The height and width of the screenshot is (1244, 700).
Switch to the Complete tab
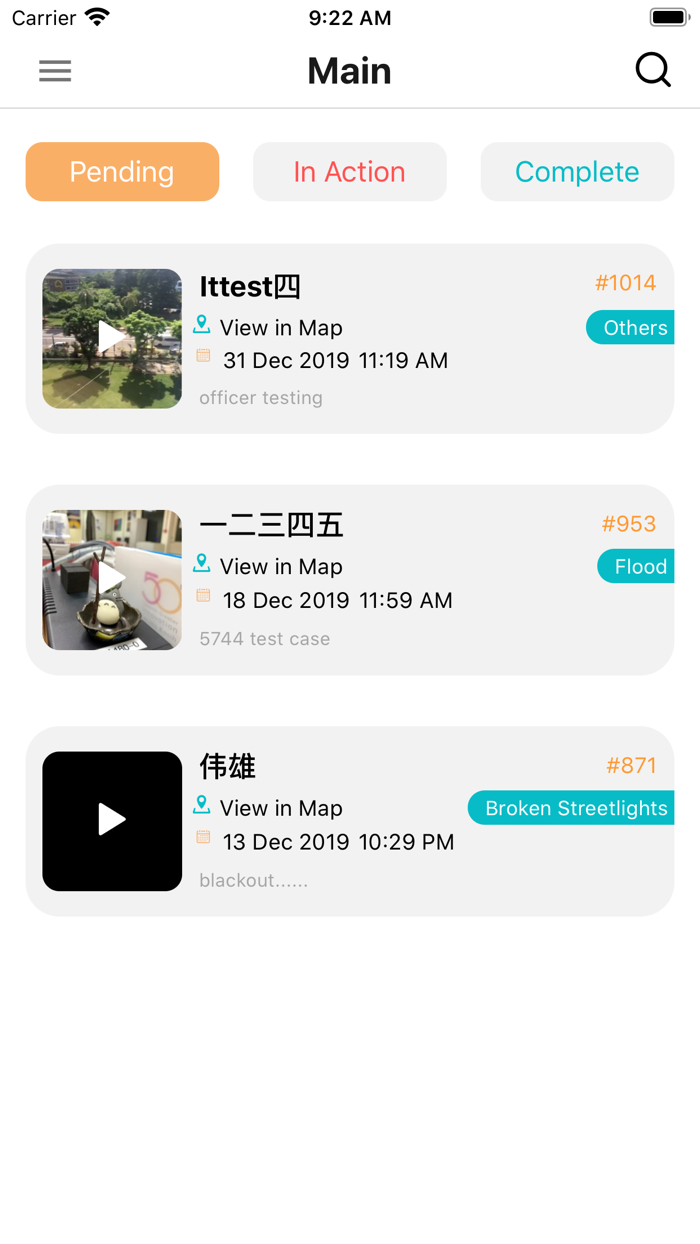(x=577, y=172)
